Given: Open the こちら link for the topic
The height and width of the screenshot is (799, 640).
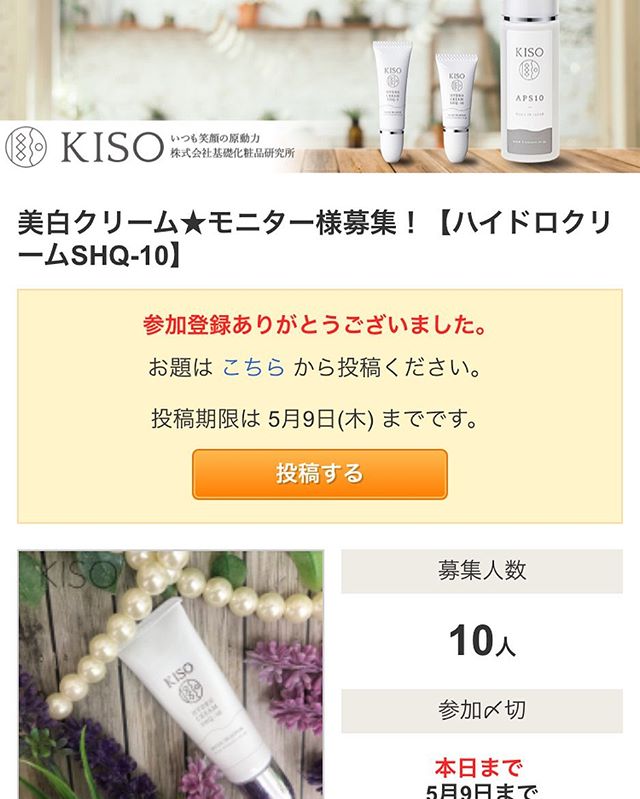Looking at the screenshot, I should tap(253, 368).
